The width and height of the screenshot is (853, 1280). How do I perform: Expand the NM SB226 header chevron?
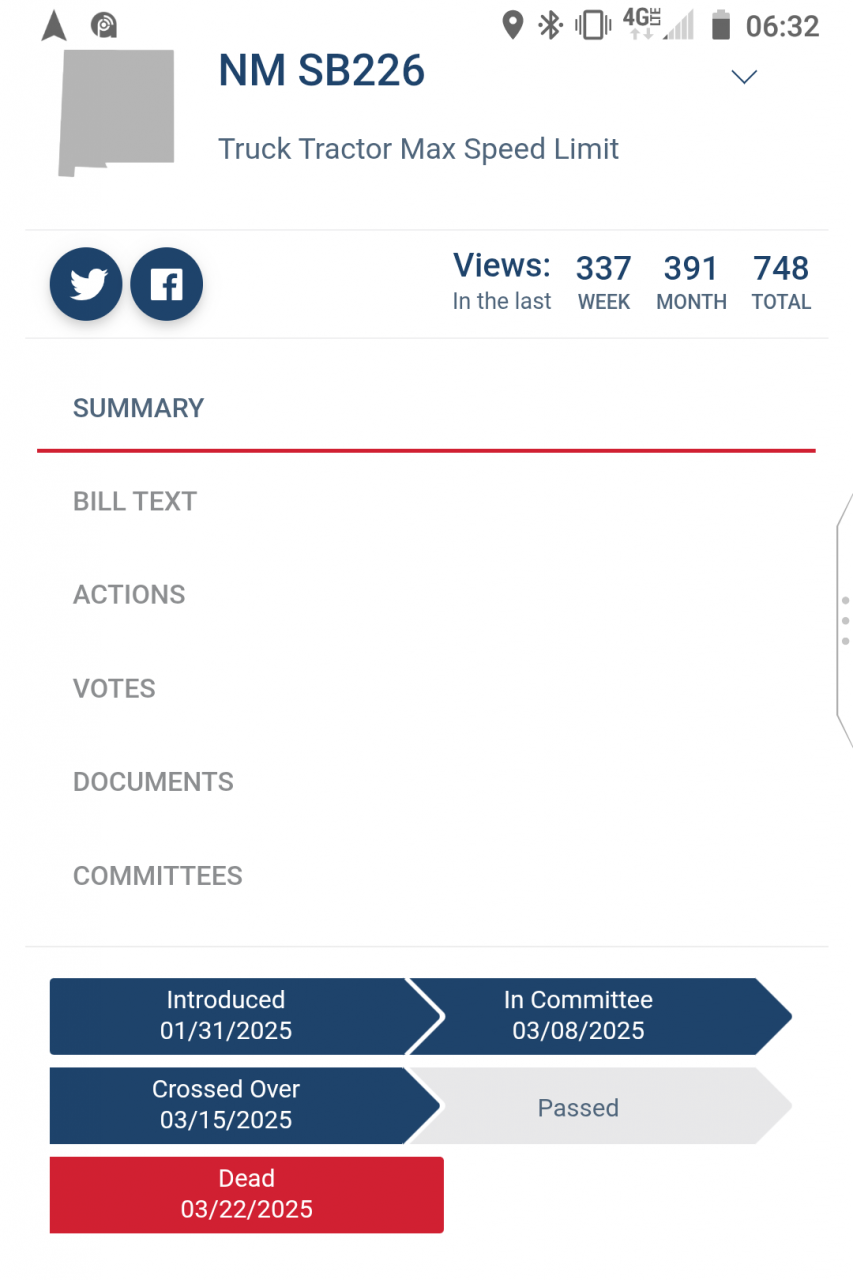tap(744, 77)
